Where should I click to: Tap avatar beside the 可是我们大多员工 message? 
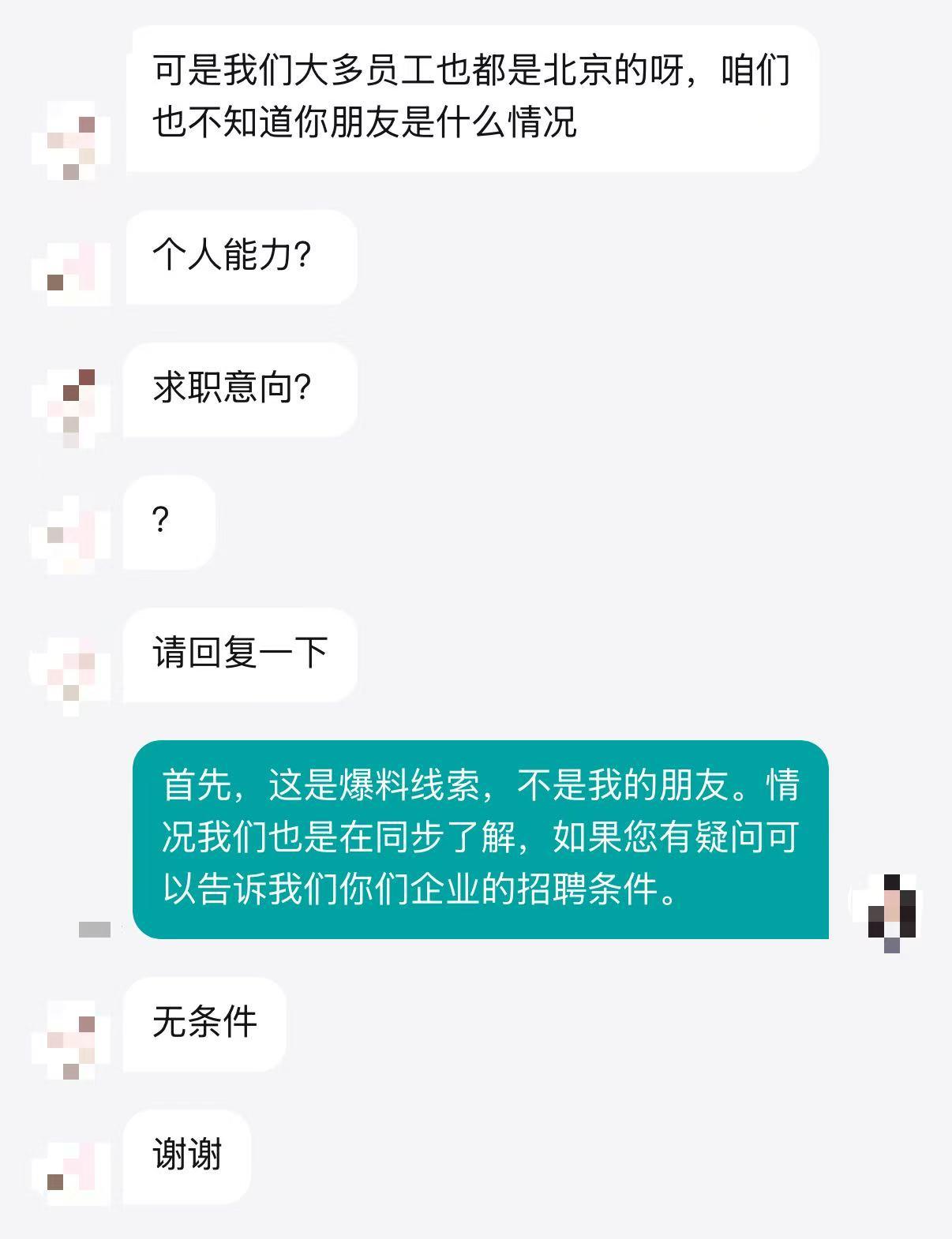(x=71, y=140)
